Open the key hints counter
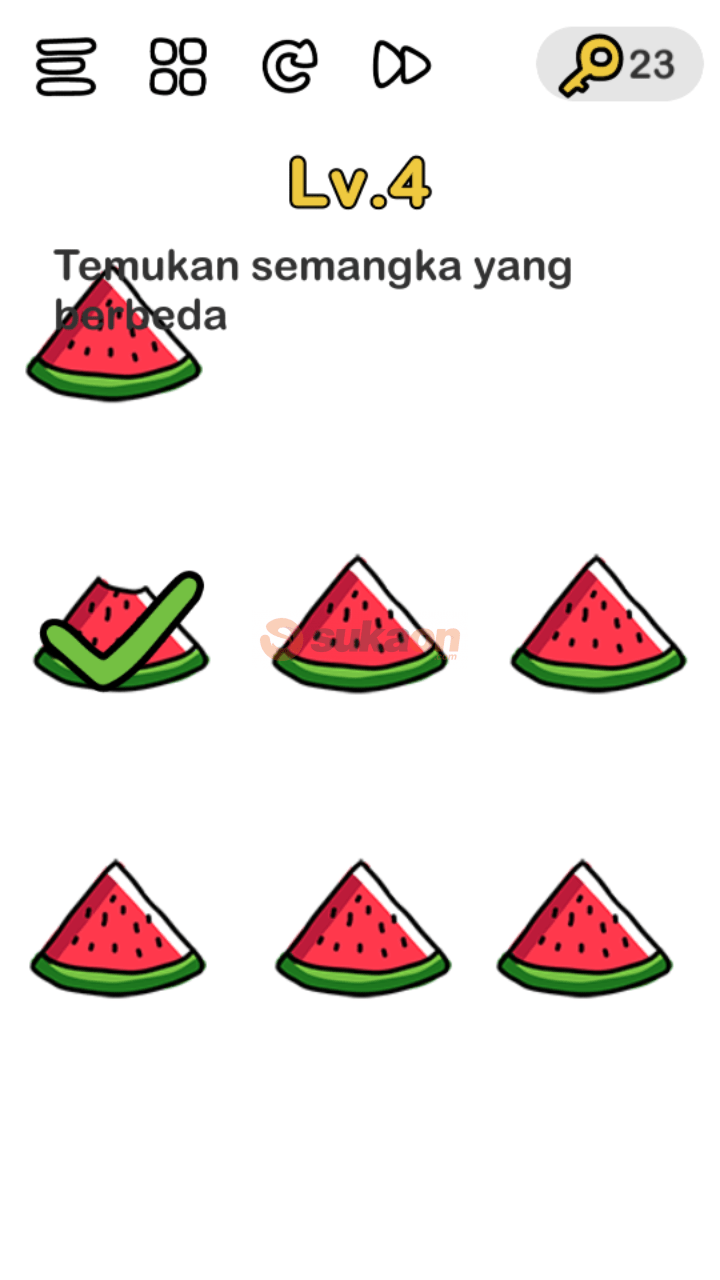This screenshot has width=720, height=1280. 620,65
